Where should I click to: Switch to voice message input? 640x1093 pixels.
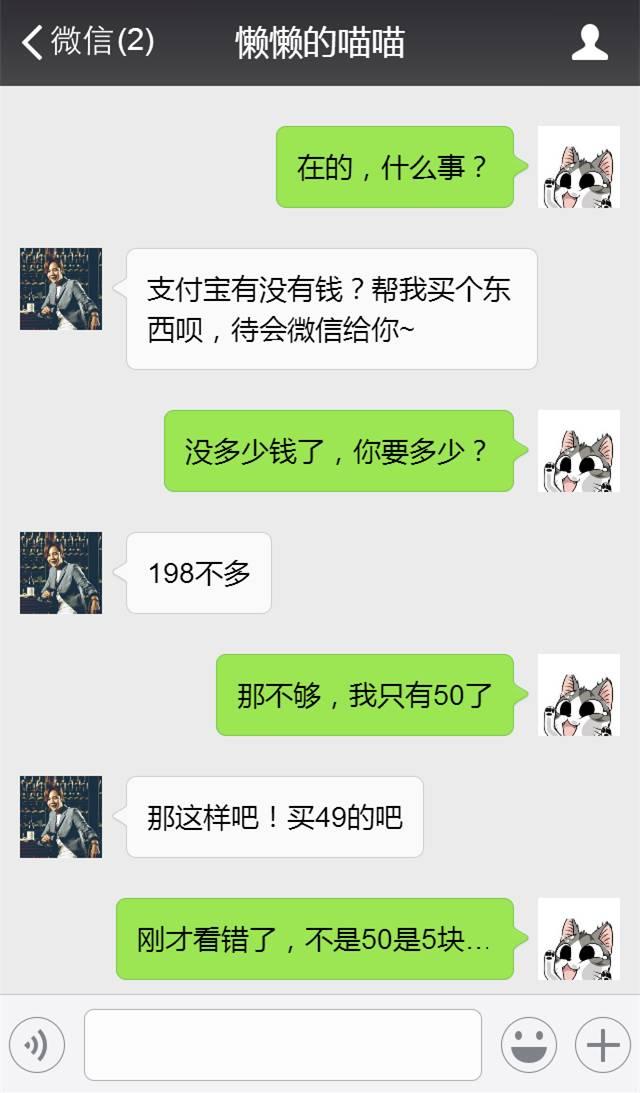pos(37,1045)
